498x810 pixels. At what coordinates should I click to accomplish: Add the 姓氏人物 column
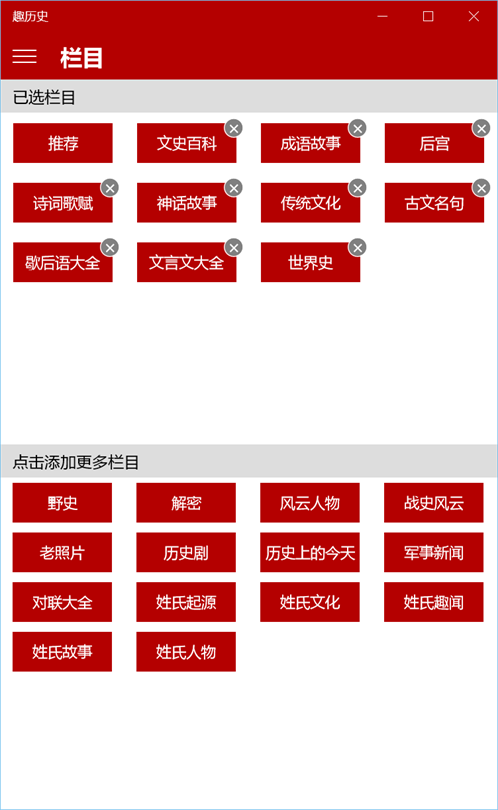pos(186,651)
